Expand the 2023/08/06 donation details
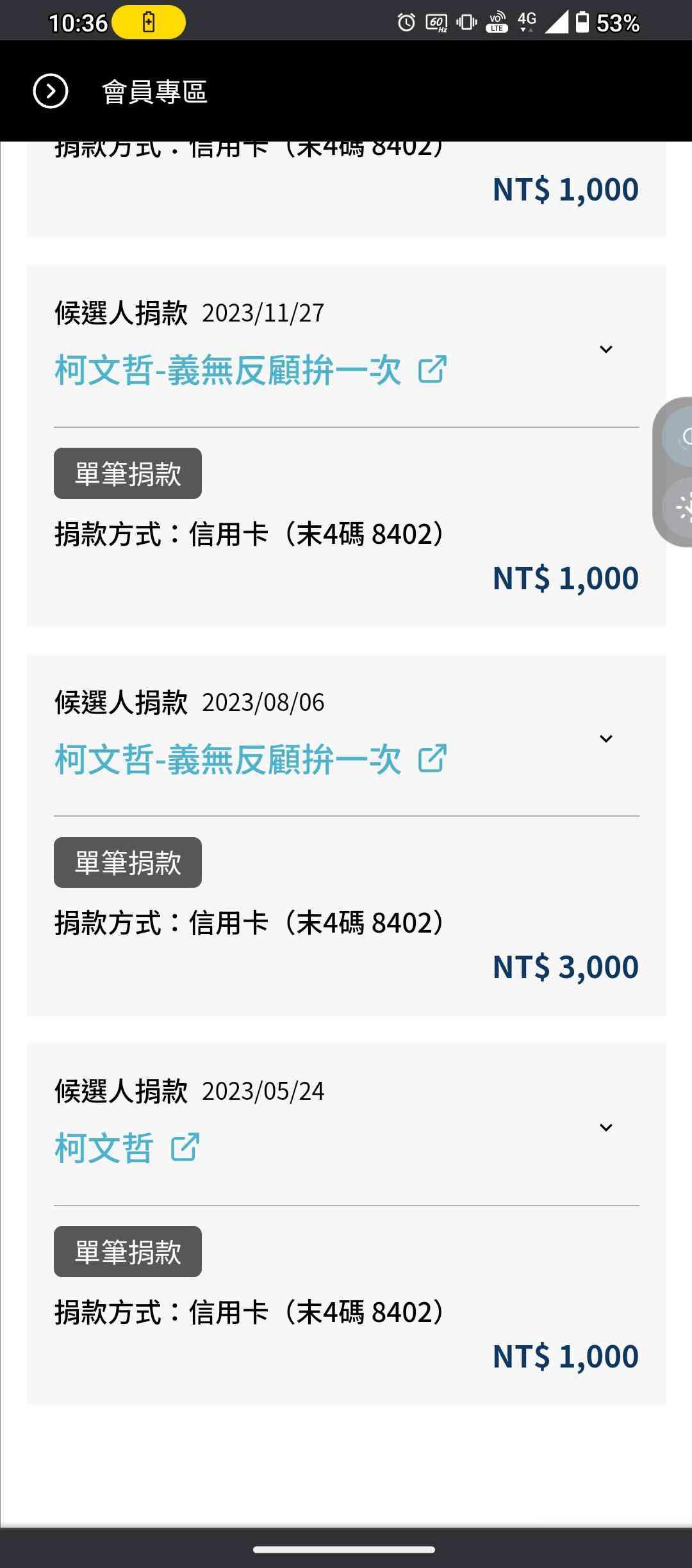Viewport: 692px width, 1568px height. point(605,739)
